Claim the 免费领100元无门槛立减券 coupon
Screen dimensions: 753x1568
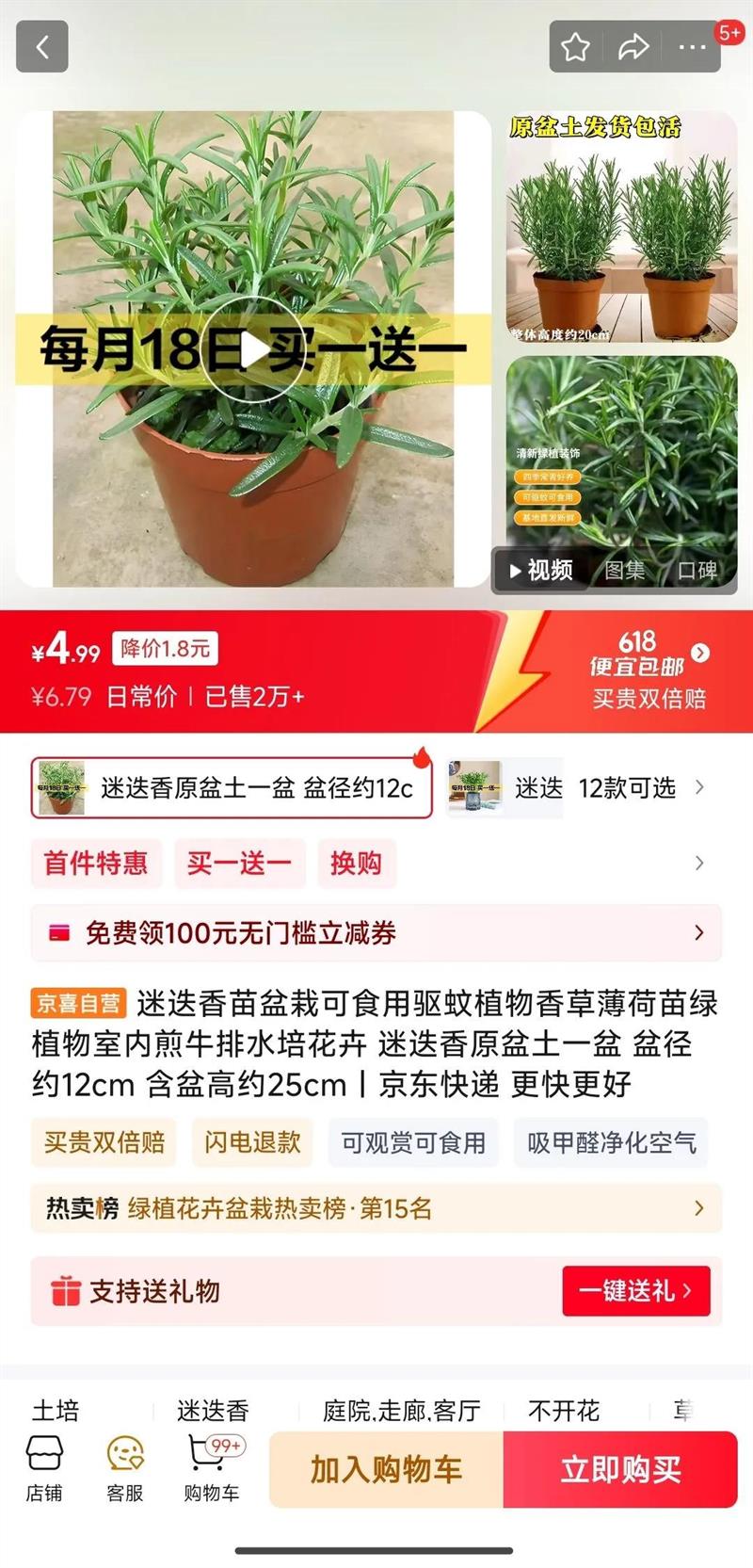pos(376,933)
